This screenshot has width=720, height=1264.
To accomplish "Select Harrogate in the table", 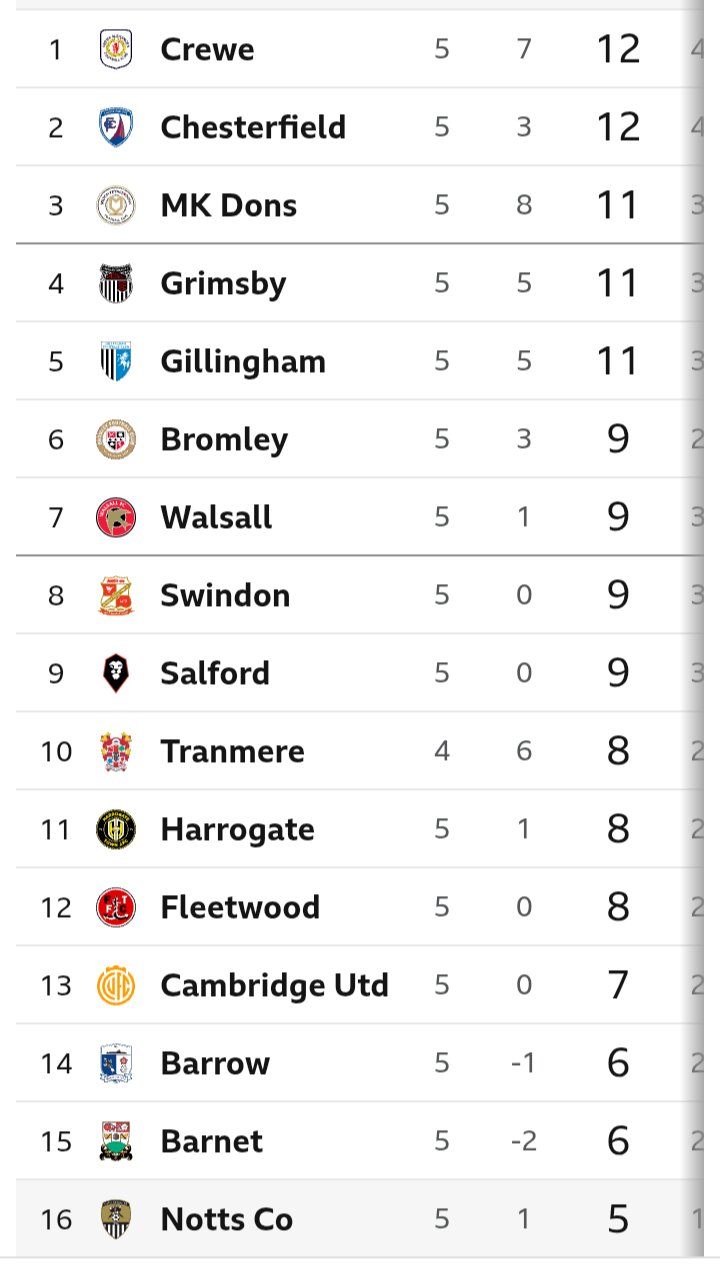I will click(238, 829).
